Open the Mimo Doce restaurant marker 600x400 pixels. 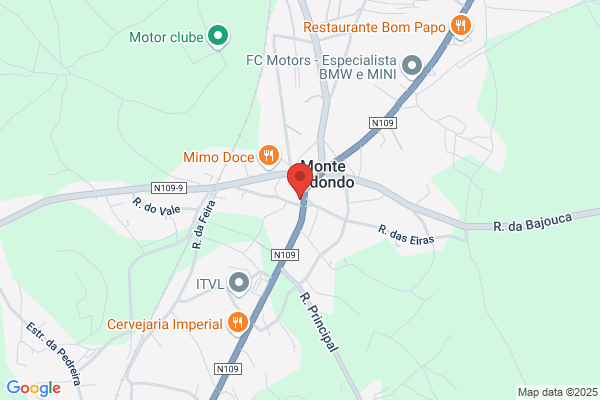[x=269, y=157]
